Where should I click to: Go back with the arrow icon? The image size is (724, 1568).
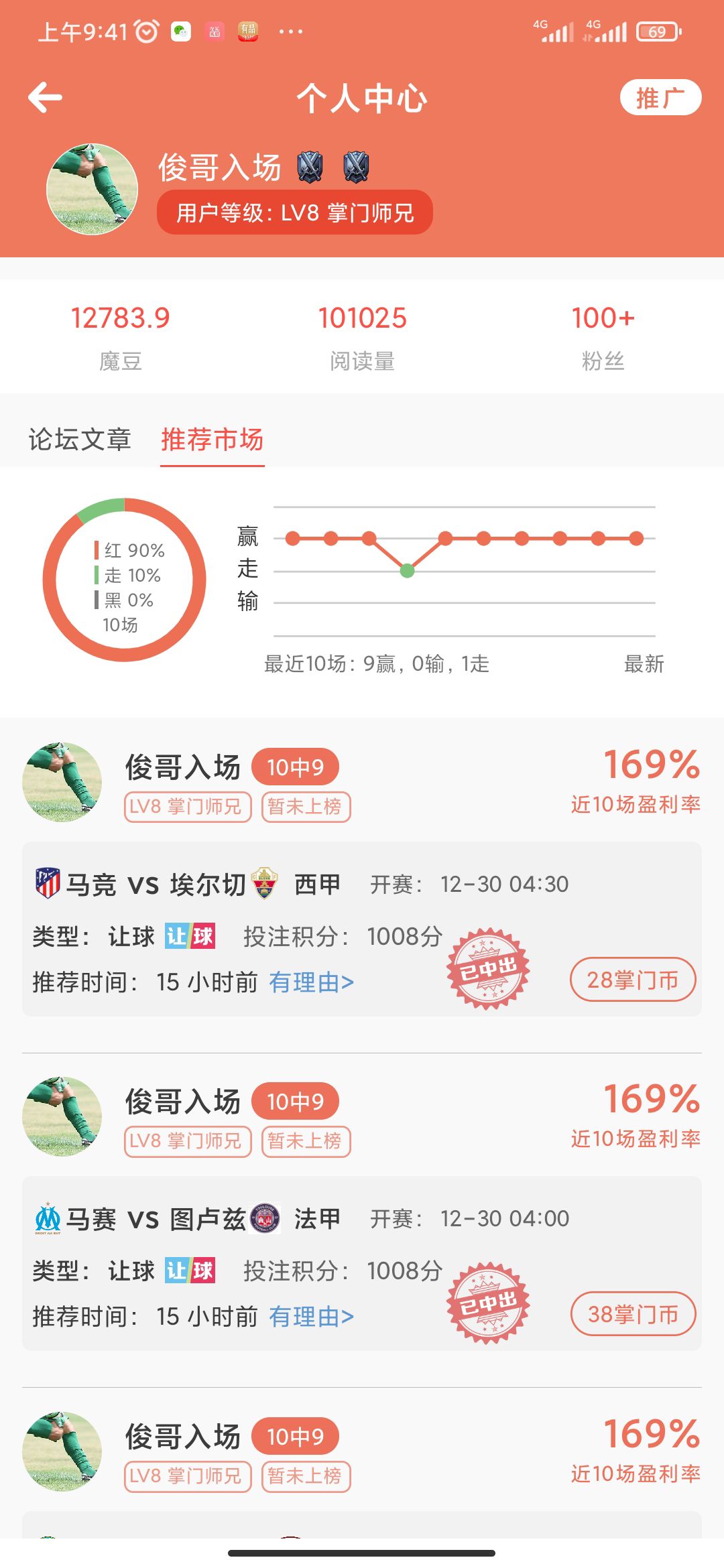point(46,98)
